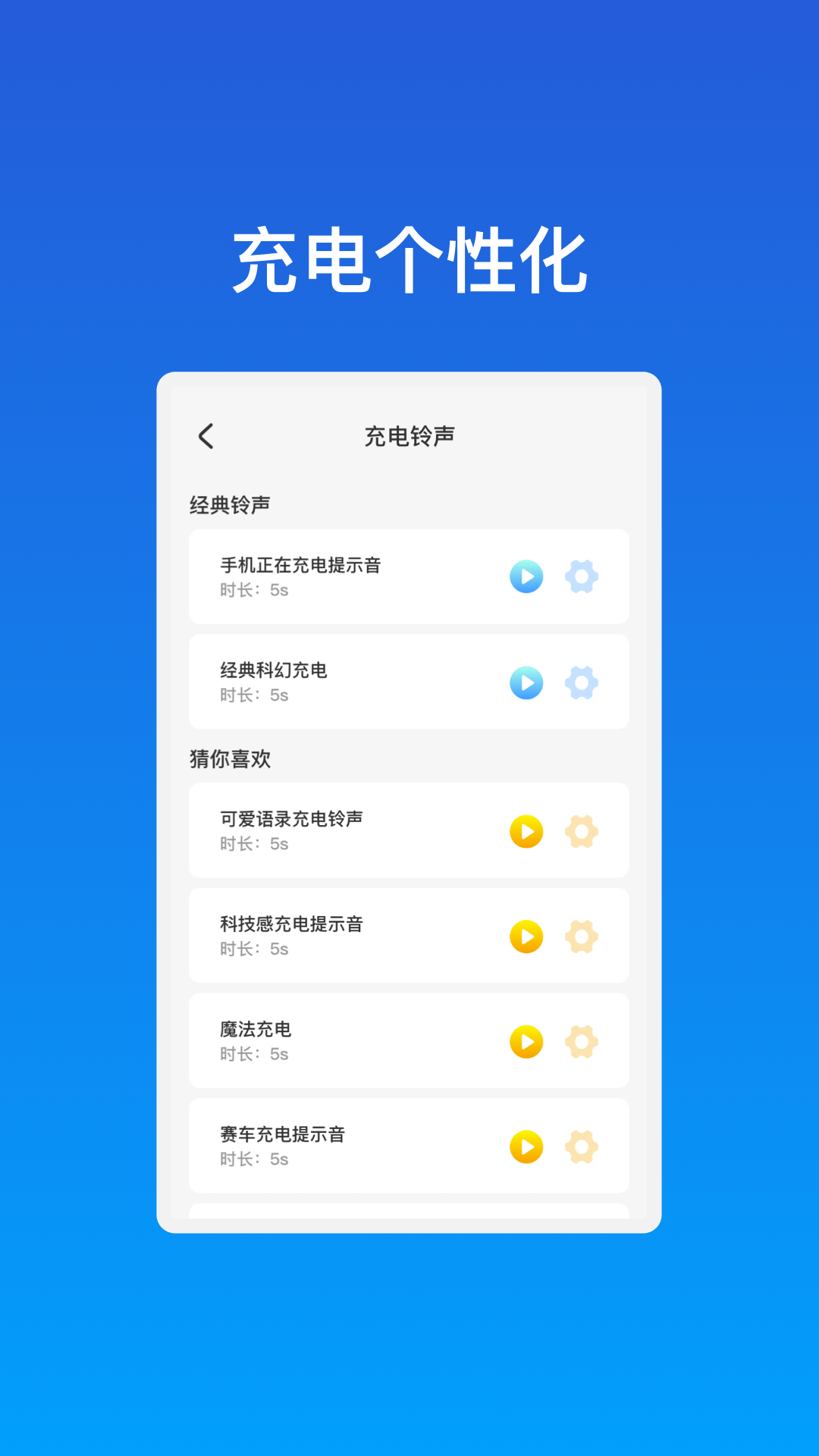This screenshot has width=819, height=1456.
Task: Open the 魔法充电 list item
Action: pyautogui.click(x=341, y=1040)
